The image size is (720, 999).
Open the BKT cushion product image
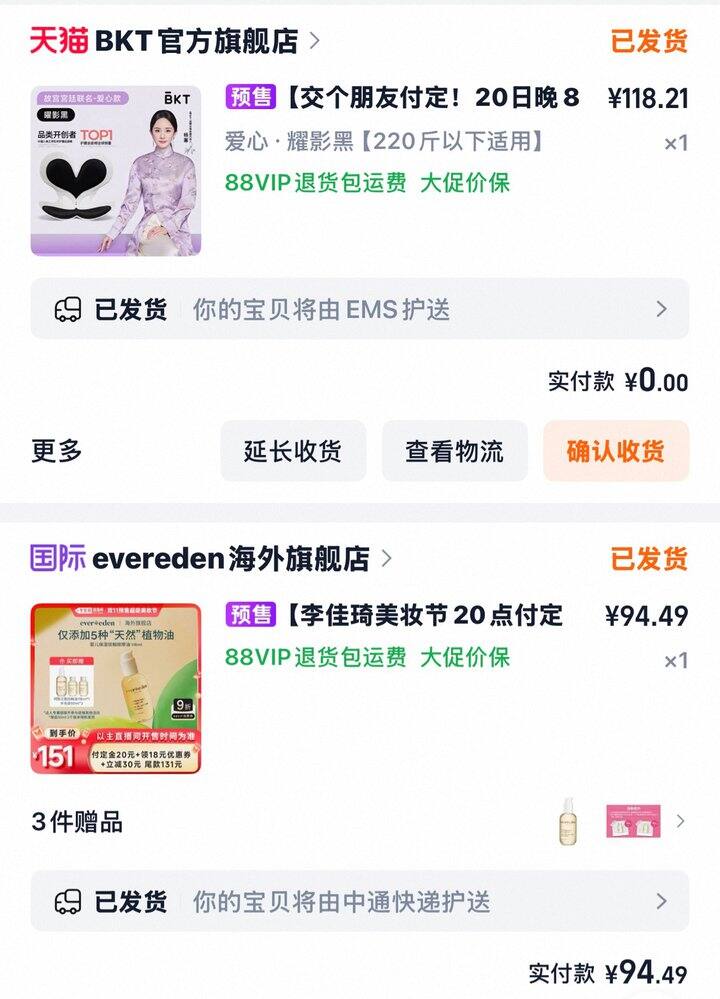click(x=115, y=170)
